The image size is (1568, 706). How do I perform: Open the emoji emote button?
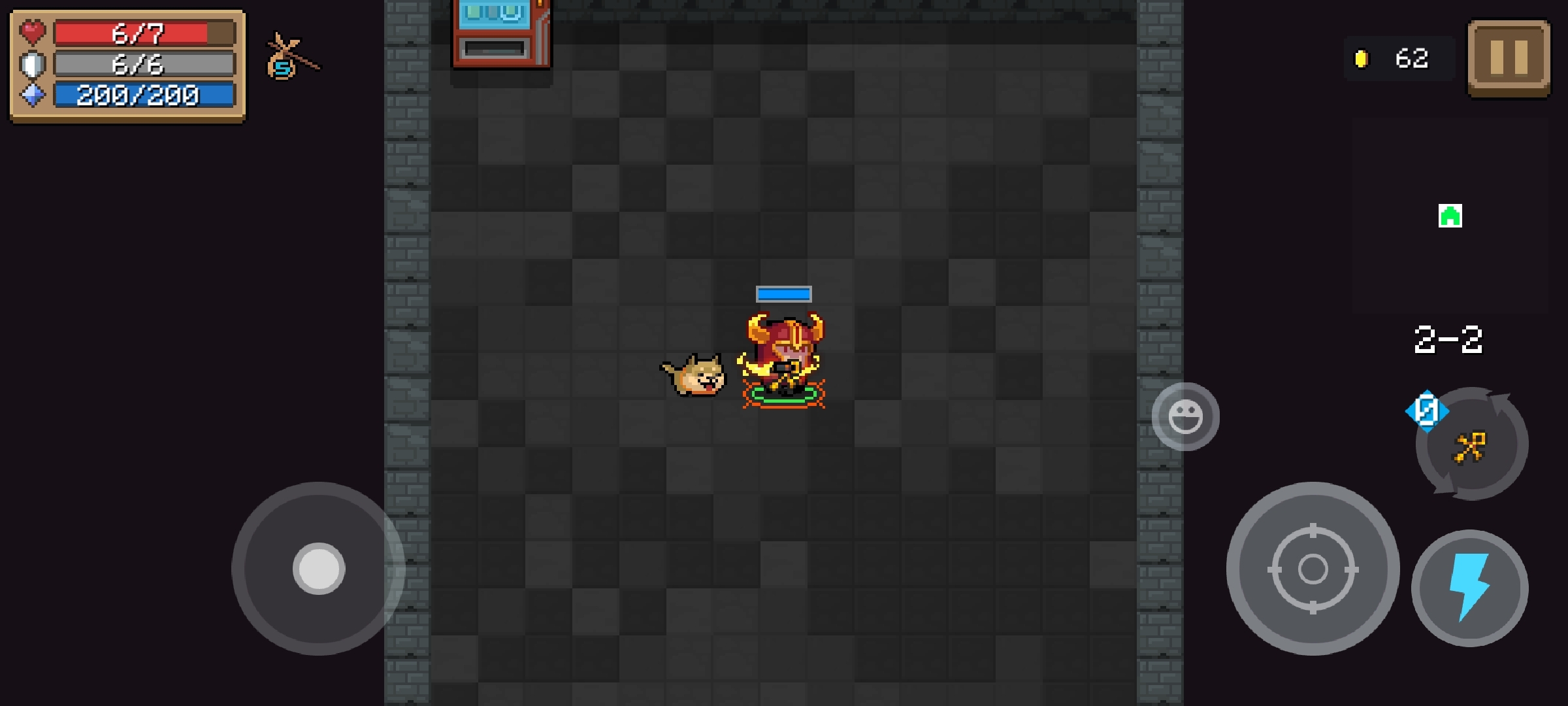coord(1185,417)
